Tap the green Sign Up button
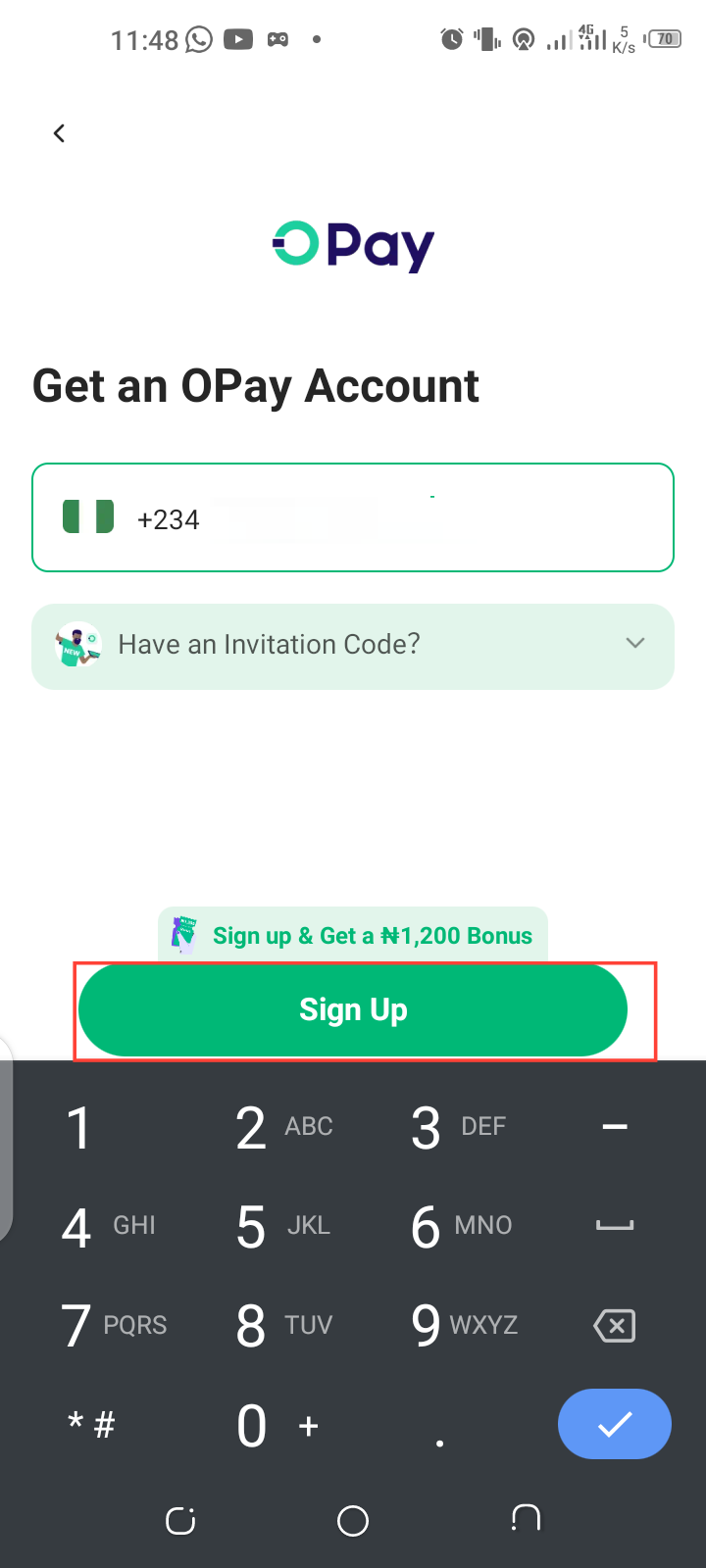The height and width of the screenshot is (1568, 706). tap(353, 1009)
